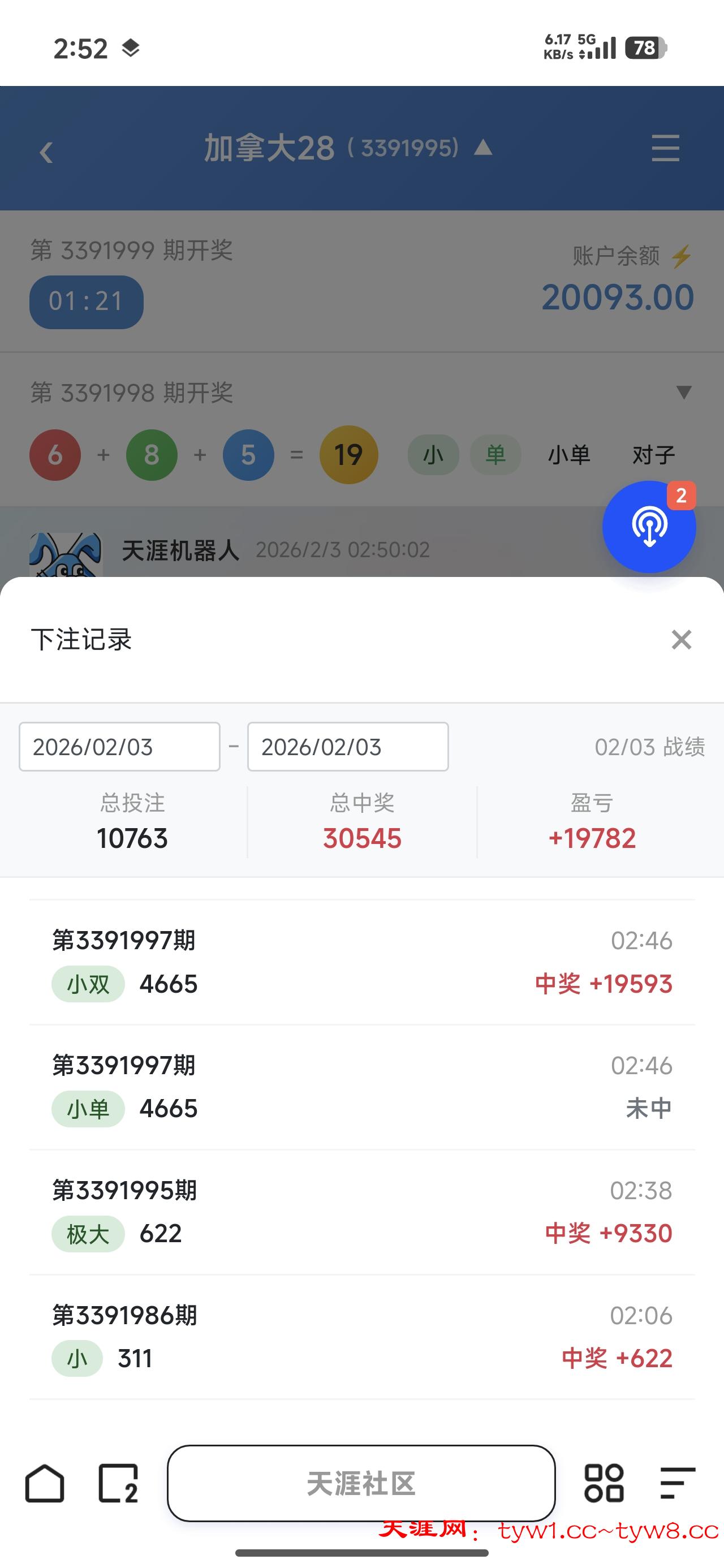The height and width of the screenshot is (1568, 724).
Task: Go back with the header arrow
Action: [46, 152]
